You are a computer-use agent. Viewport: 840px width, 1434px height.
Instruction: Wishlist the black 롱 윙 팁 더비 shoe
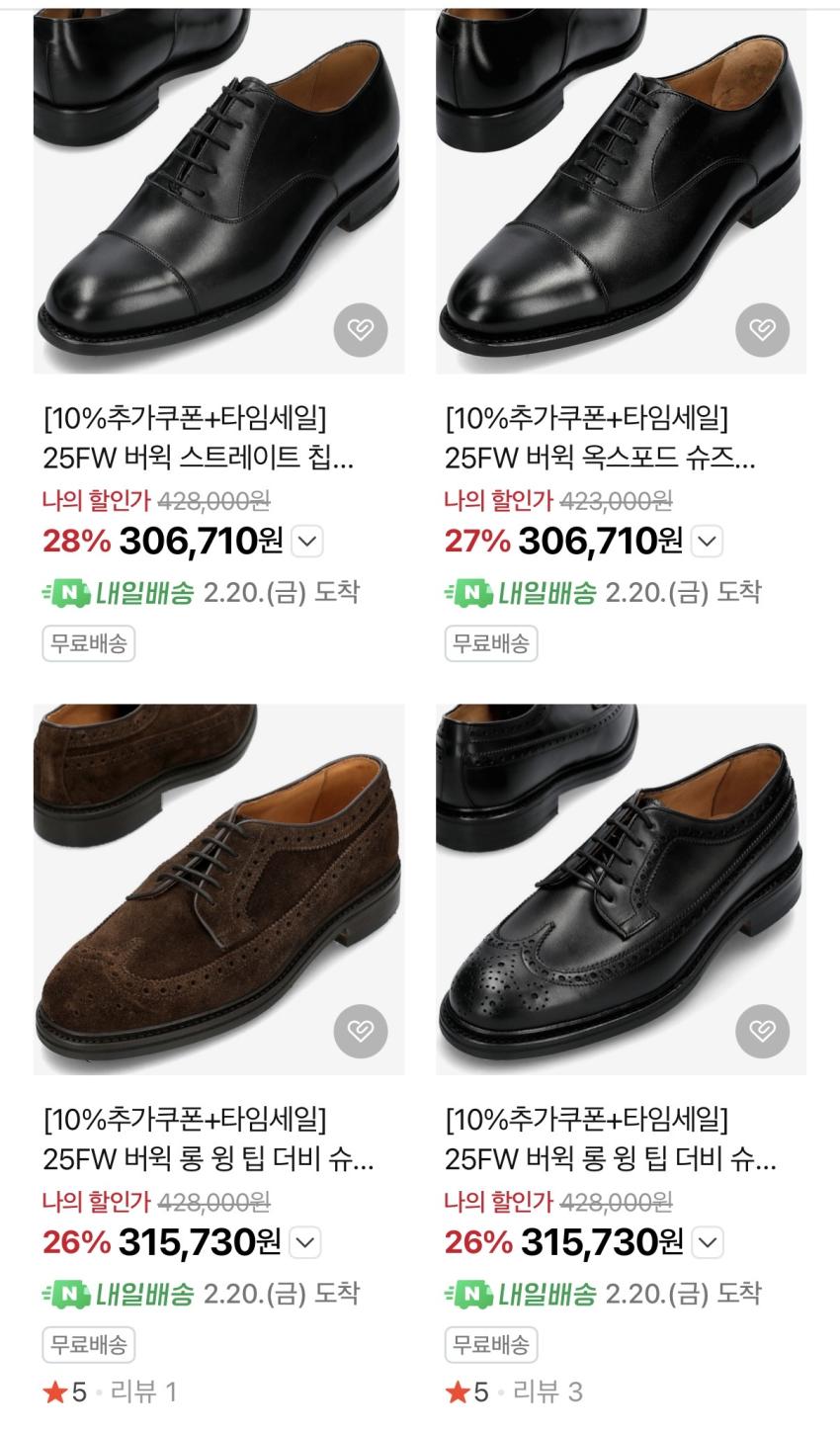coord(763,1032)
